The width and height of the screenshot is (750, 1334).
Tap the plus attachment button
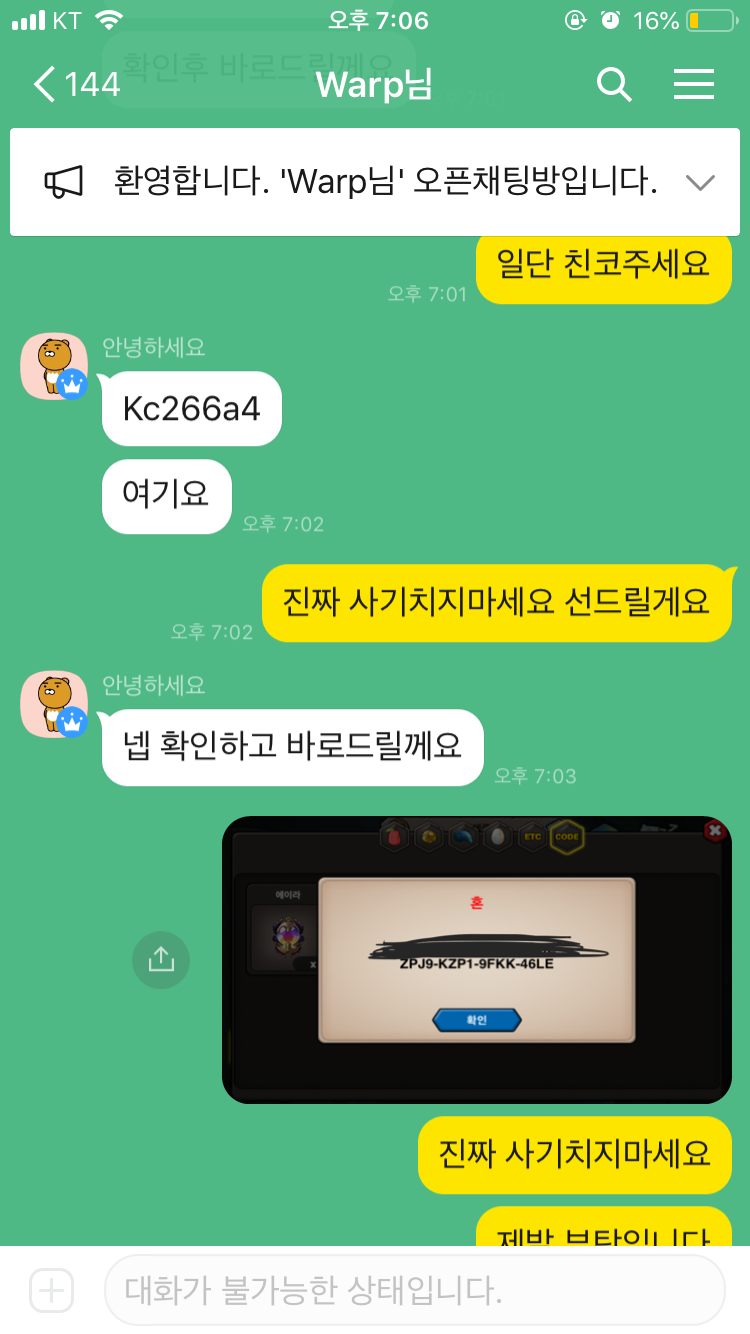[x=51, y=1290]
